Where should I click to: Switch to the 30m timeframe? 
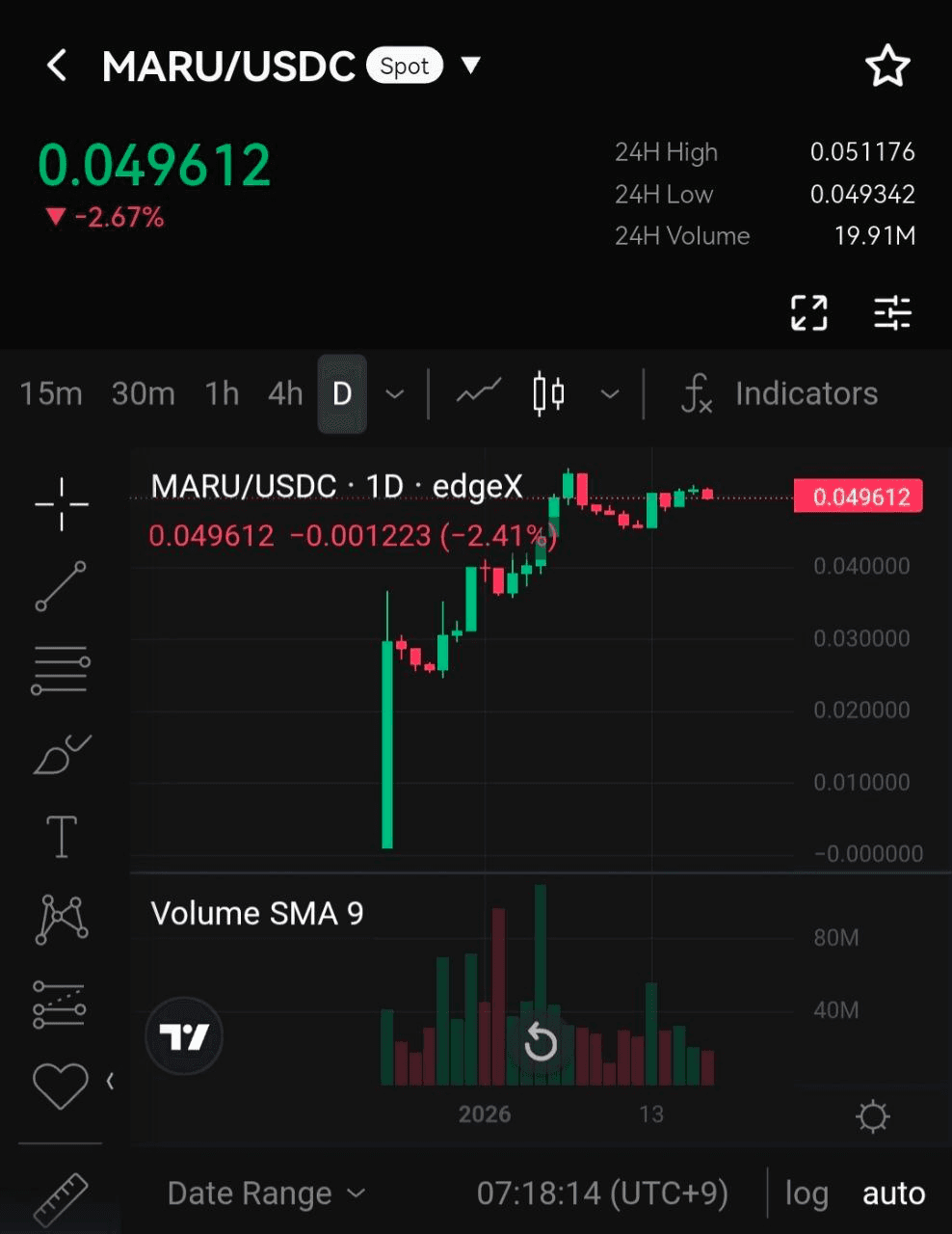coord(143,393)
